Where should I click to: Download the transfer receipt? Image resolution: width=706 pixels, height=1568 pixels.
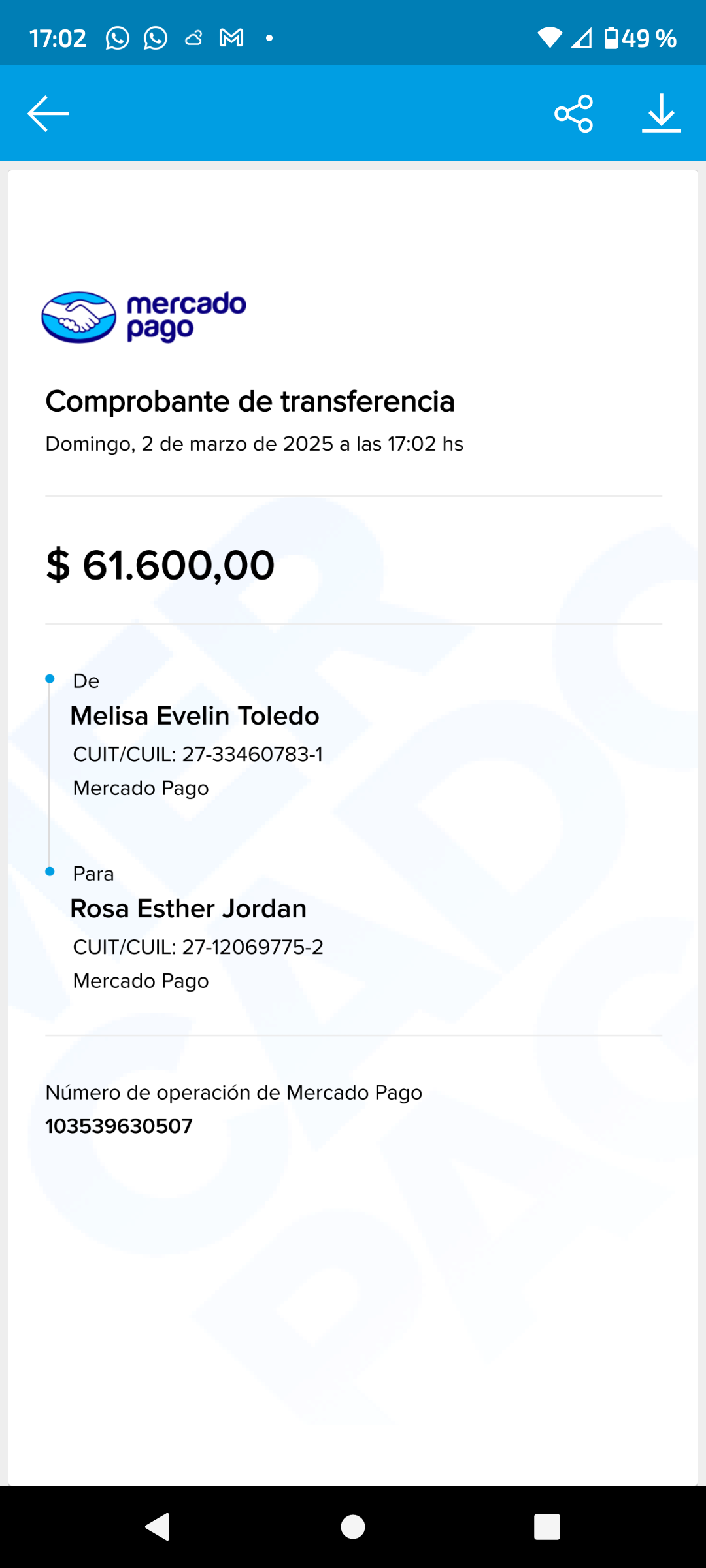pos(661,114)
